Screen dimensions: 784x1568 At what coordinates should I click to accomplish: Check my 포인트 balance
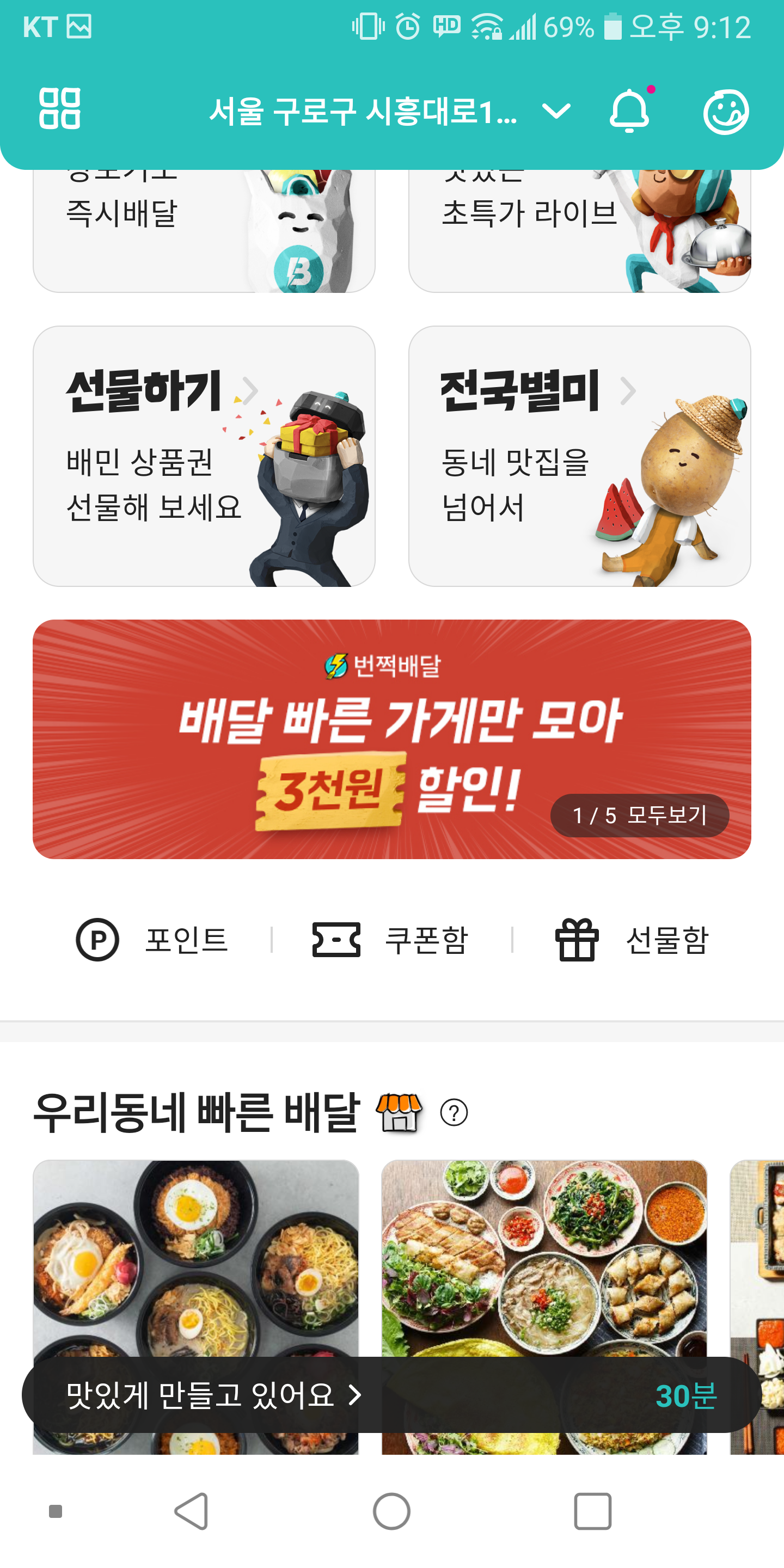(x=152, y=939)
